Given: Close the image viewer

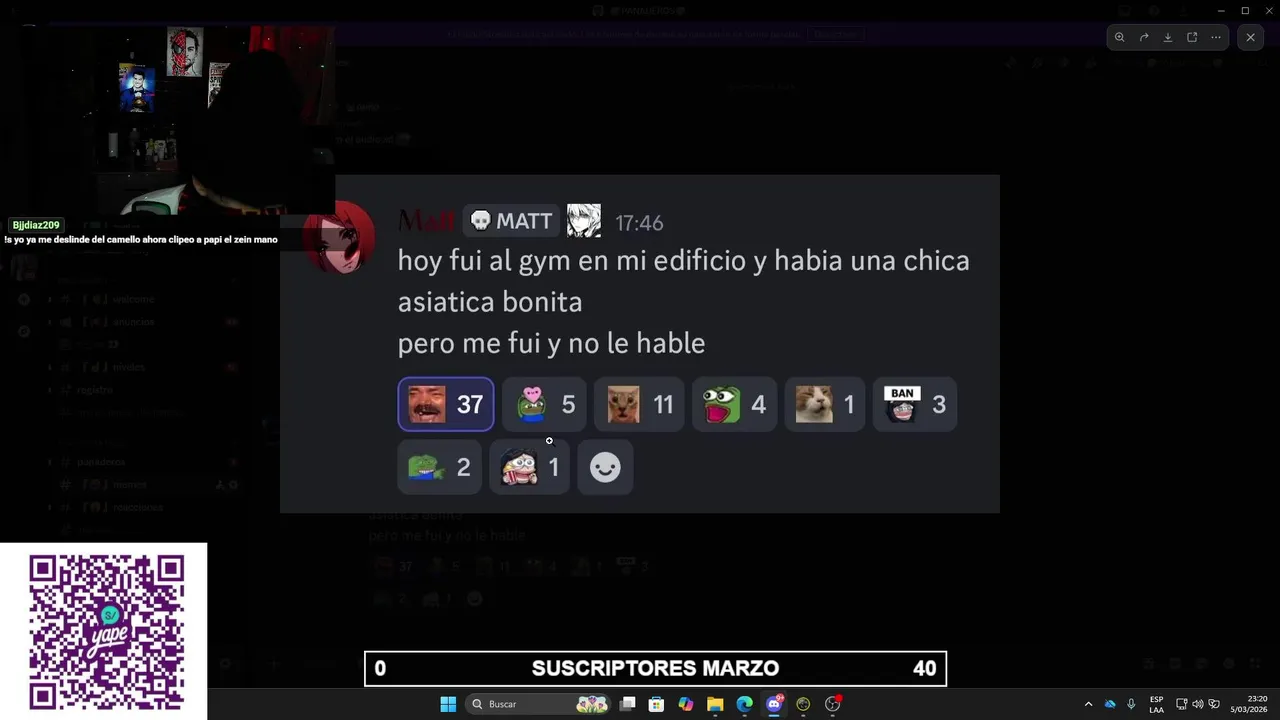Looking at the screenshot, I should click(1250, 37).
